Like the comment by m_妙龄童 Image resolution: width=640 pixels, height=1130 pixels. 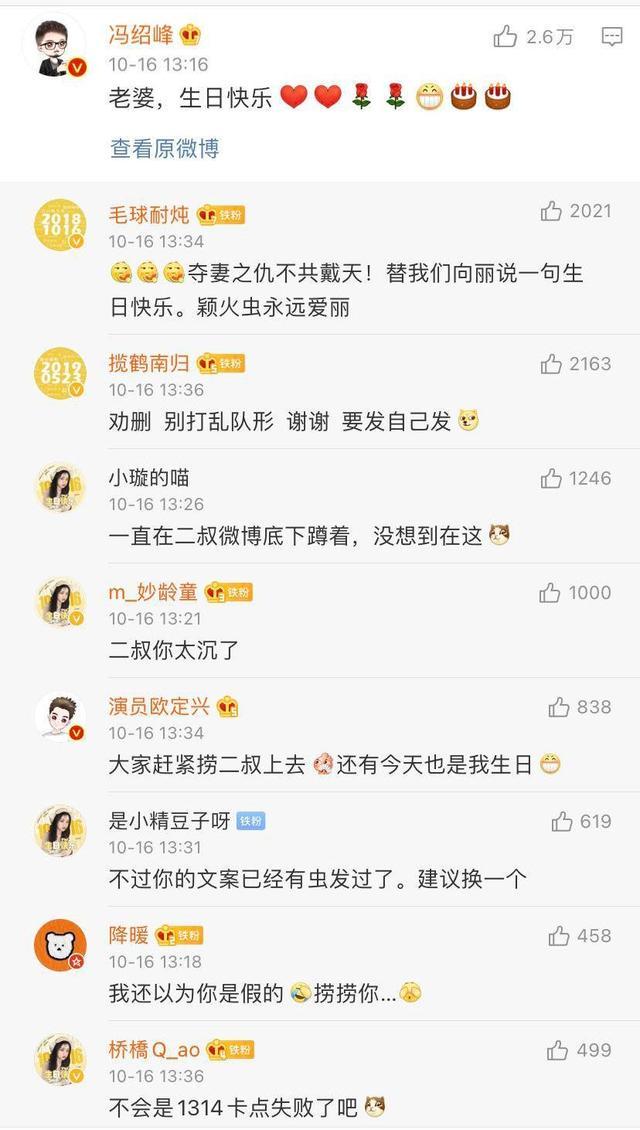pos(550,593)
